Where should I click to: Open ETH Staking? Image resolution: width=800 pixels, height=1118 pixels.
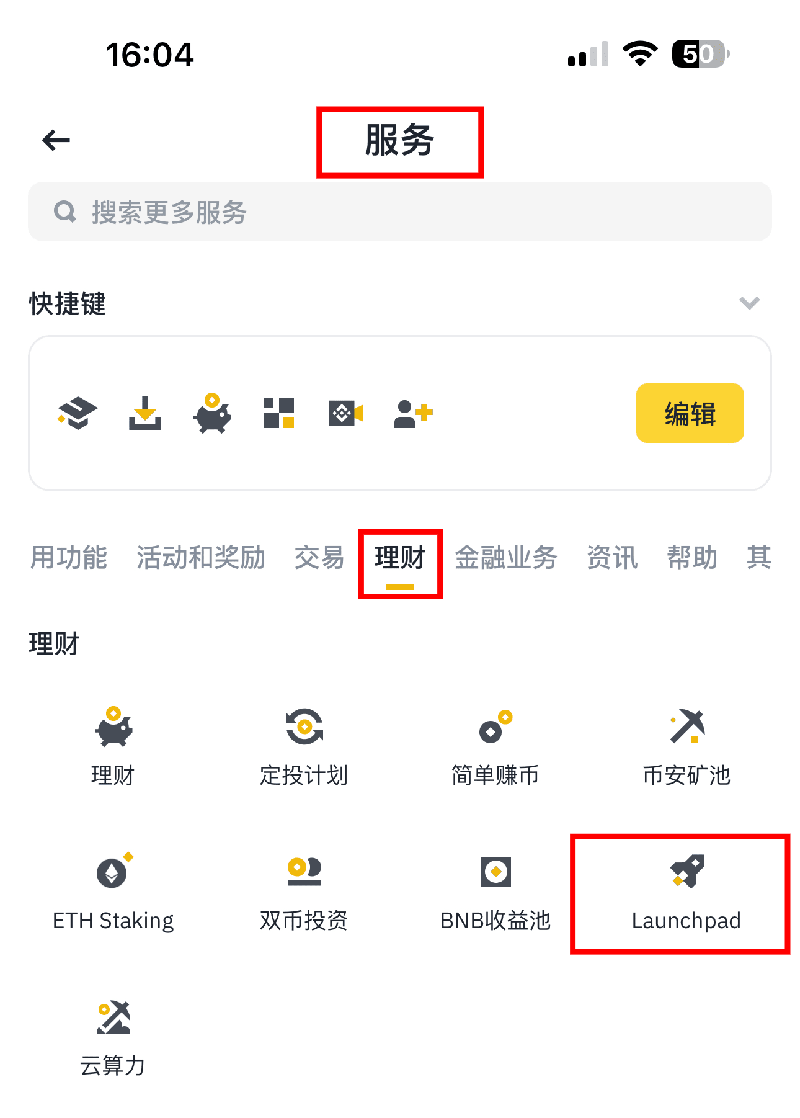click(113, 891)
